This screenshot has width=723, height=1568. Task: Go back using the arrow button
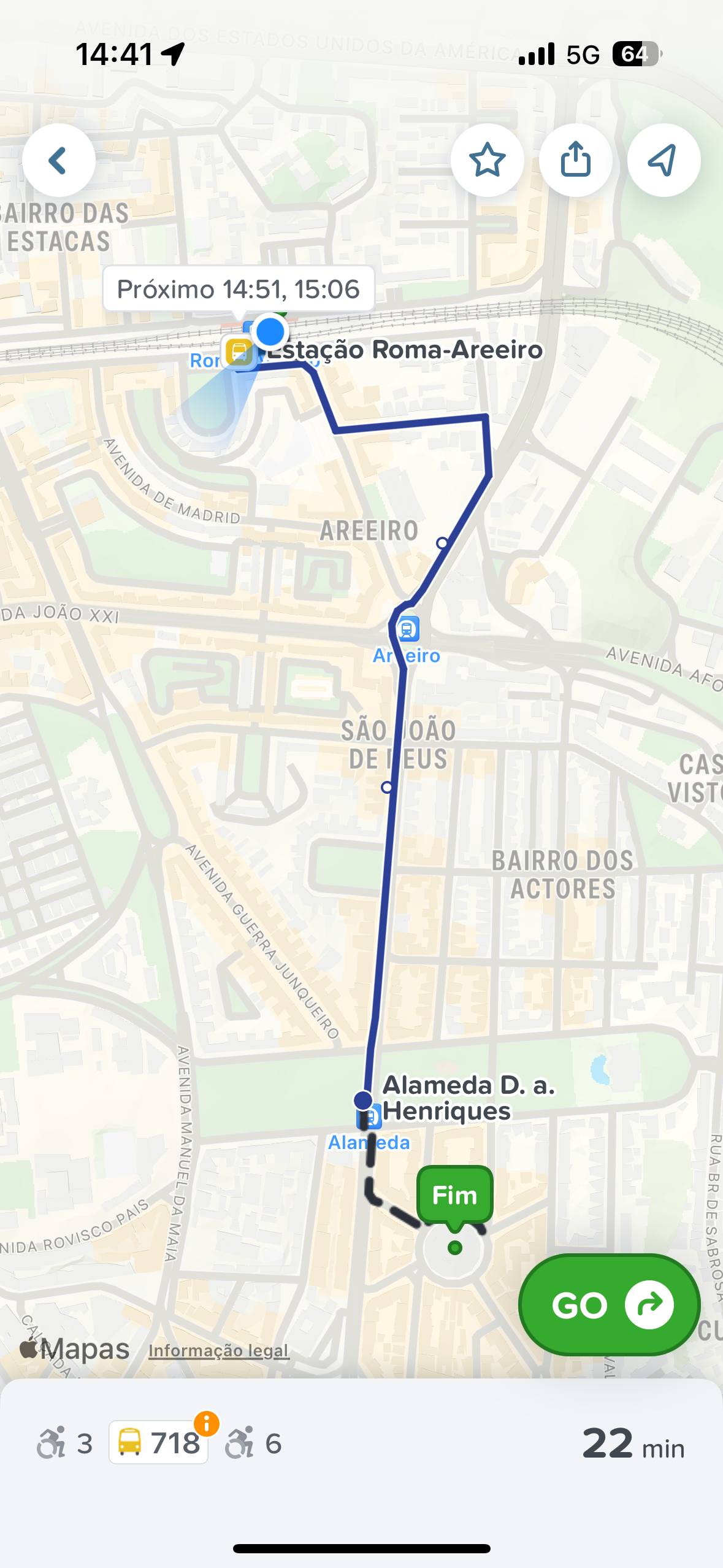coord(58,161)
